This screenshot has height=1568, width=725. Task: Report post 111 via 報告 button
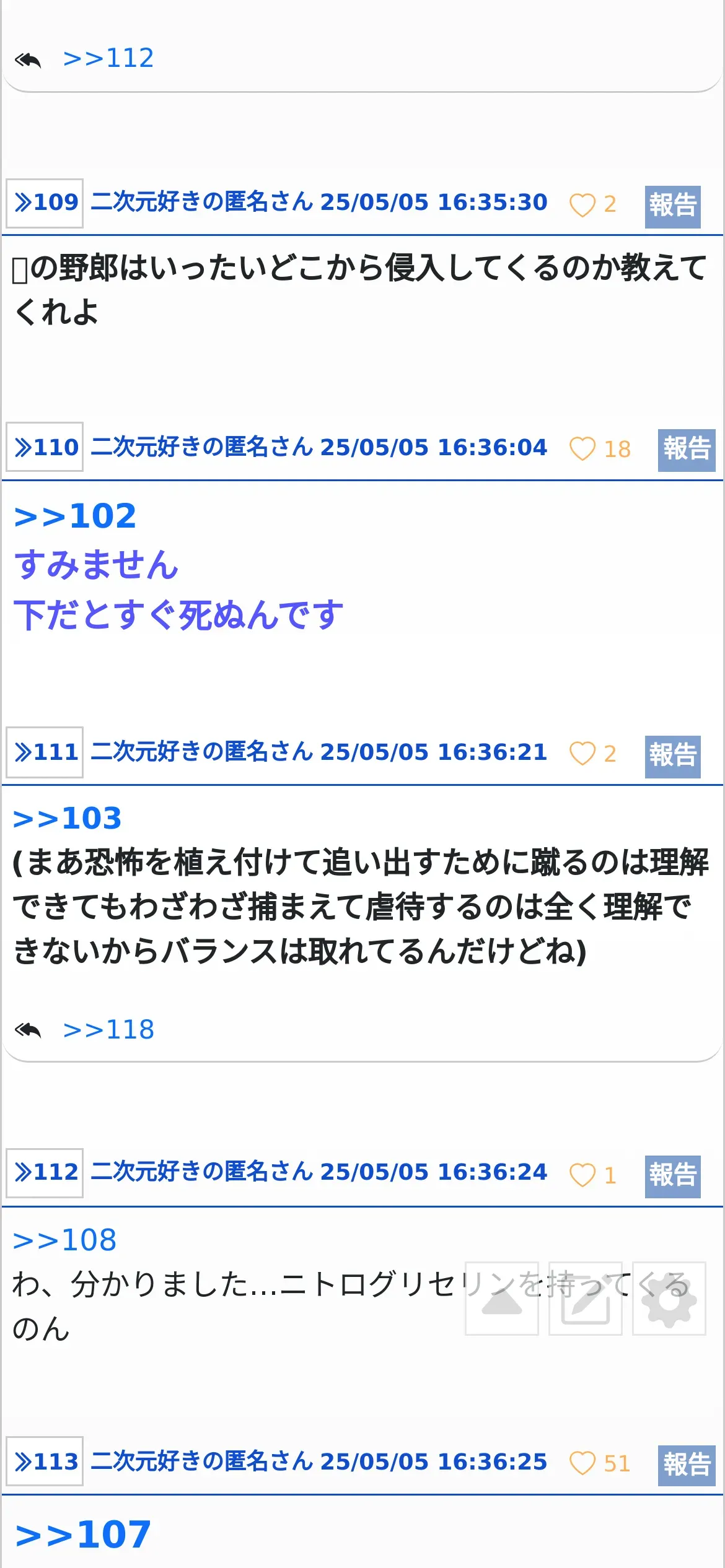[x=672, y=757]
